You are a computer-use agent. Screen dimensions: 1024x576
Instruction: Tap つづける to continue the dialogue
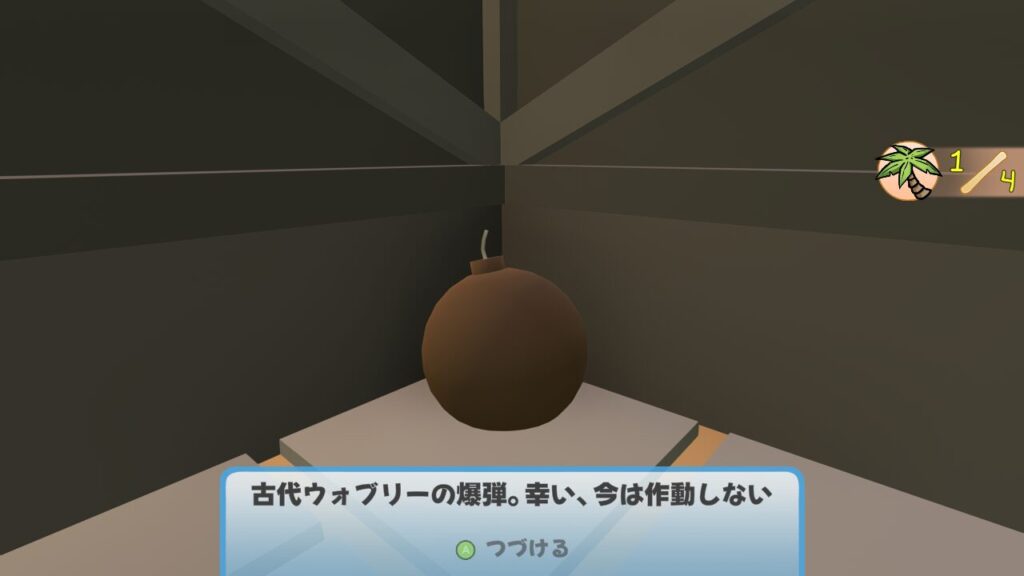(514, 548)
